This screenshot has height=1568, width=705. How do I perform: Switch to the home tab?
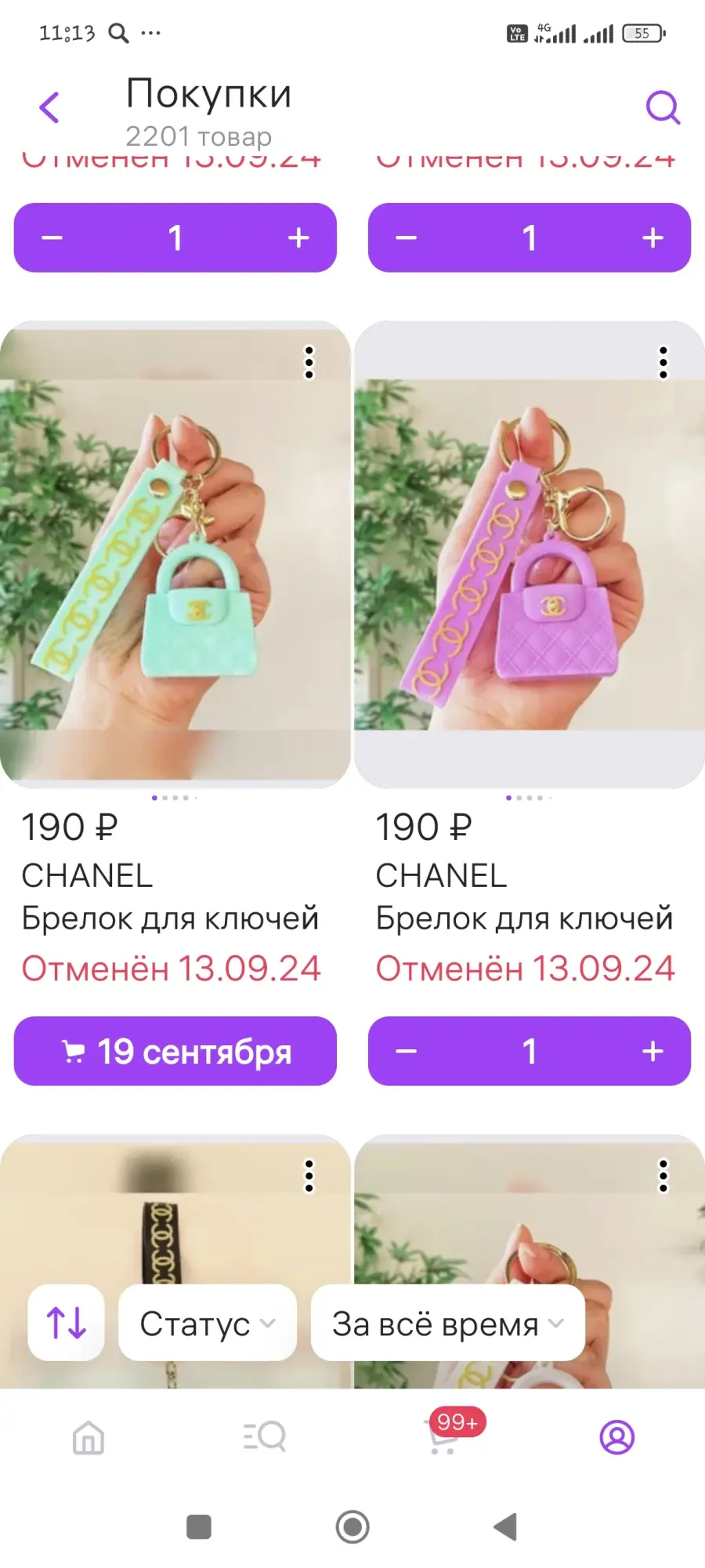point(89,1437)
